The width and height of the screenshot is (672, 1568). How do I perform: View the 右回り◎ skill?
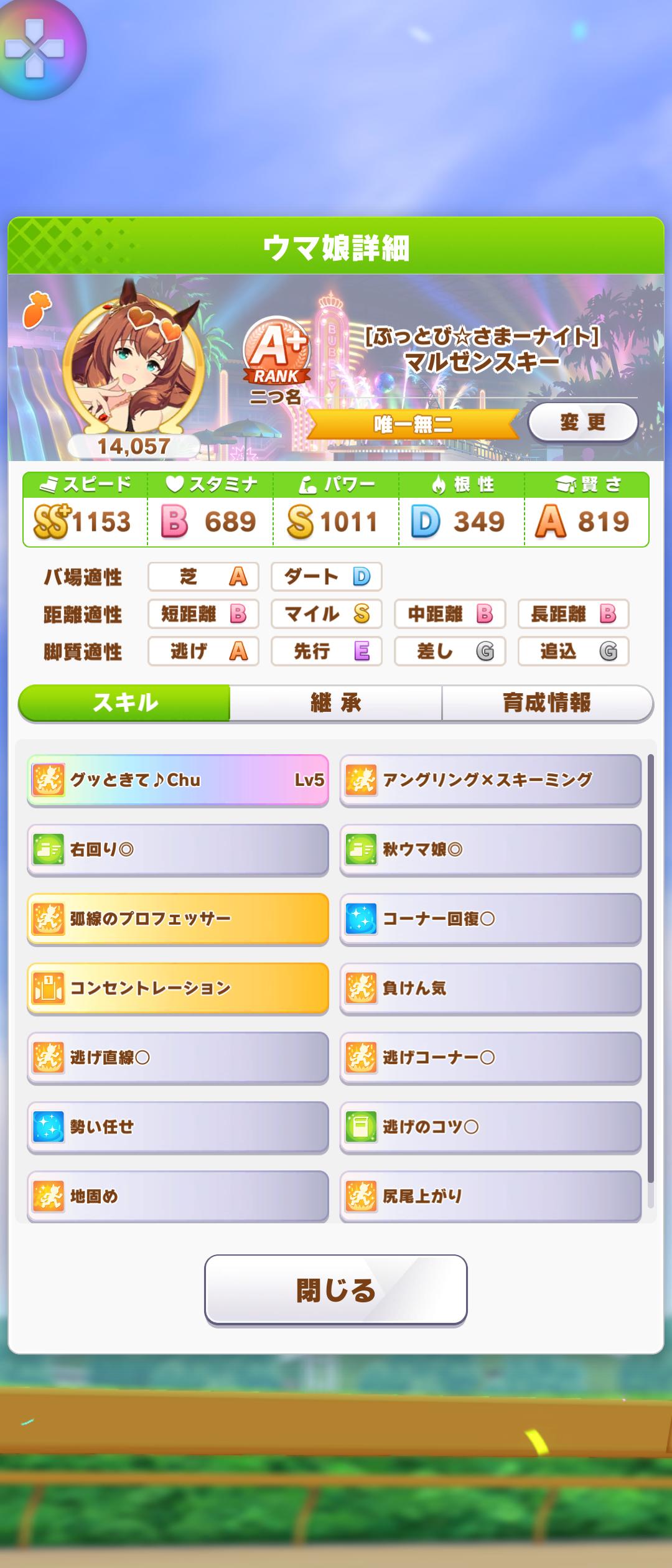pyautogui.click(x=178, y=850)
